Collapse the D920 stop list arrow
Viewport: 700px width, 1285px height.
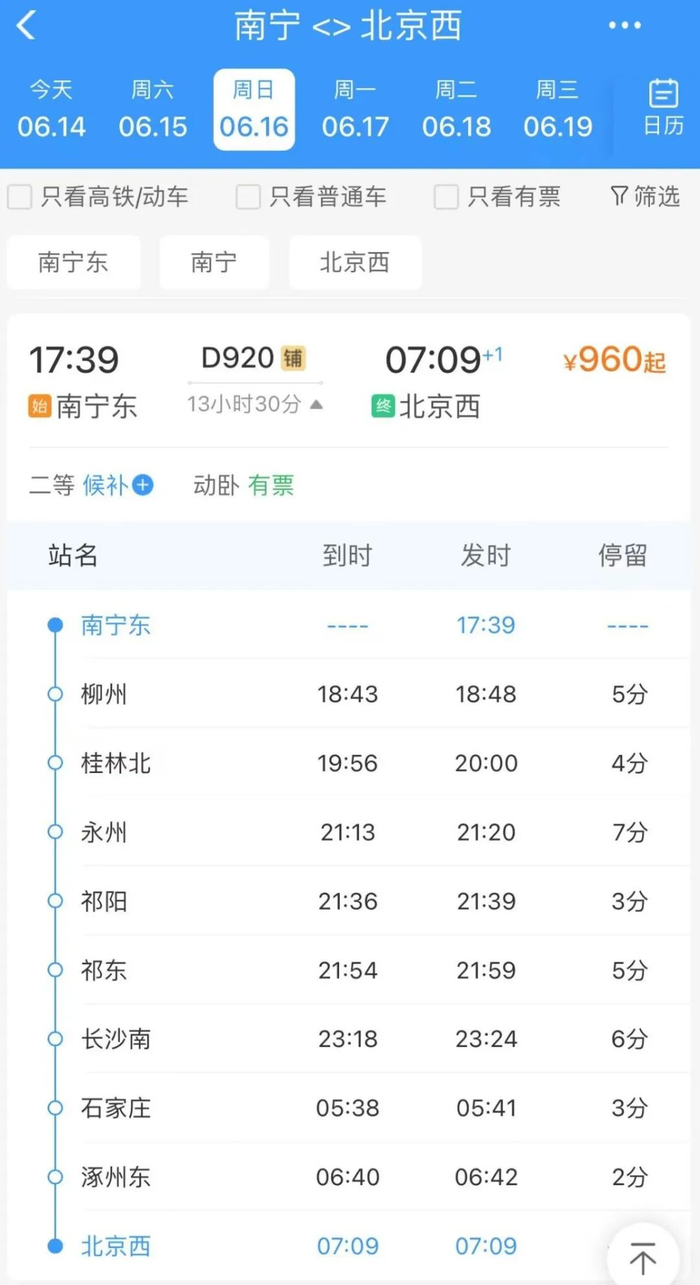point(316,405)
